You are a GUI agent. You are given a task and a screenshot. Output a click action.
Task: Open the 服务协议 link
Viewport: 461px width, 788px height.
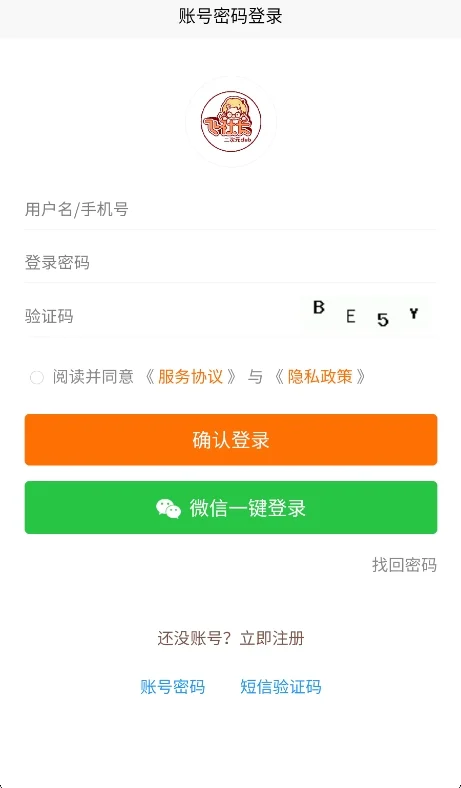[x=191, y=377]
